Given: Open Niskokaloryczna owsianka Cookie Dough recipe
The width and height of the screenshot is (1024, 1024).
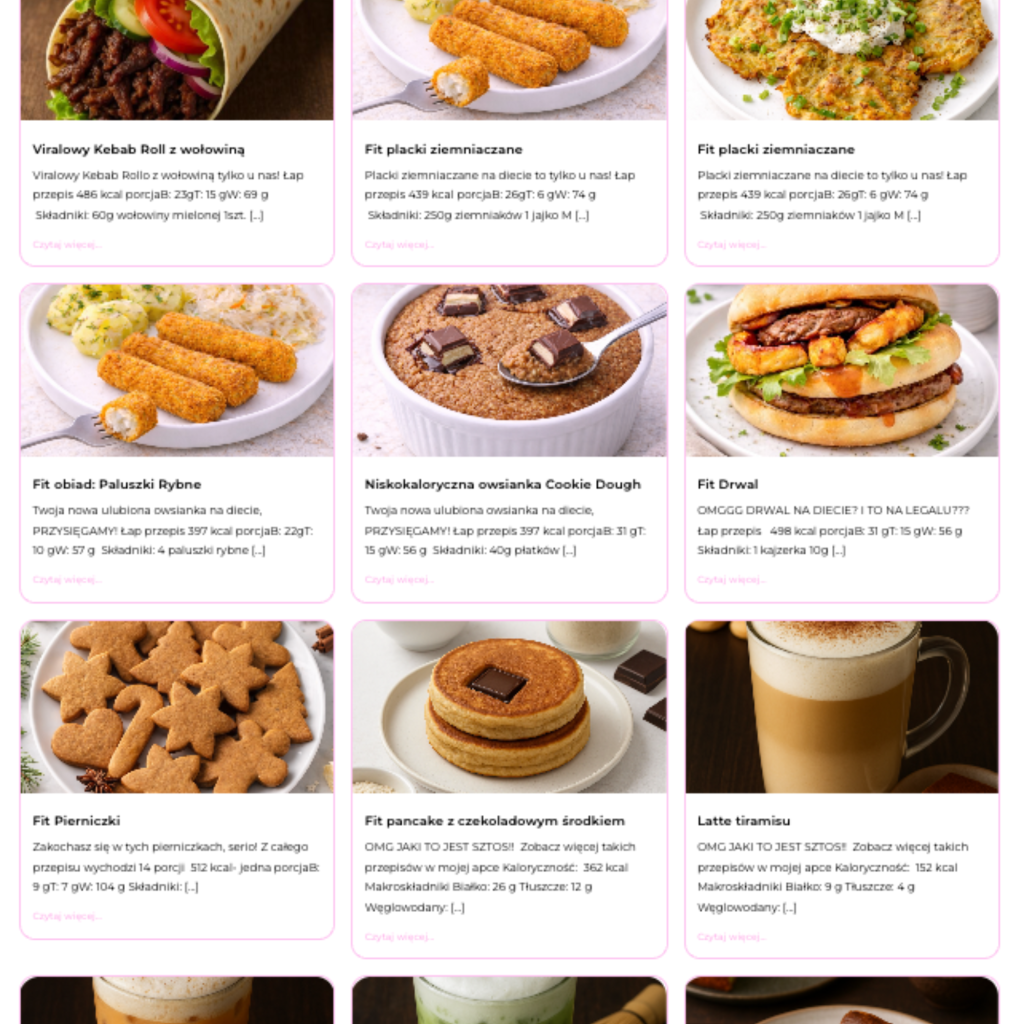Looking at the screenshot, I should point(502,484).
